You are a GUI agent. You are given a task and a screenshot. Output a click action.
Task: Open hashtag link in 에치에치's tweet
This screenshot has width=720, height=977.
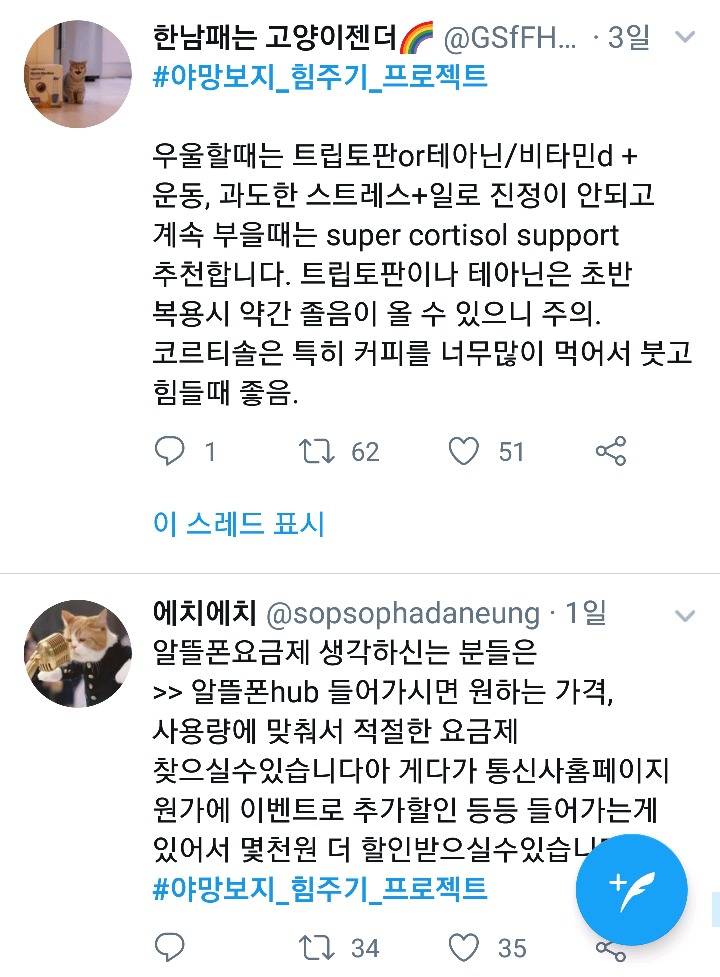coord(321,887)
